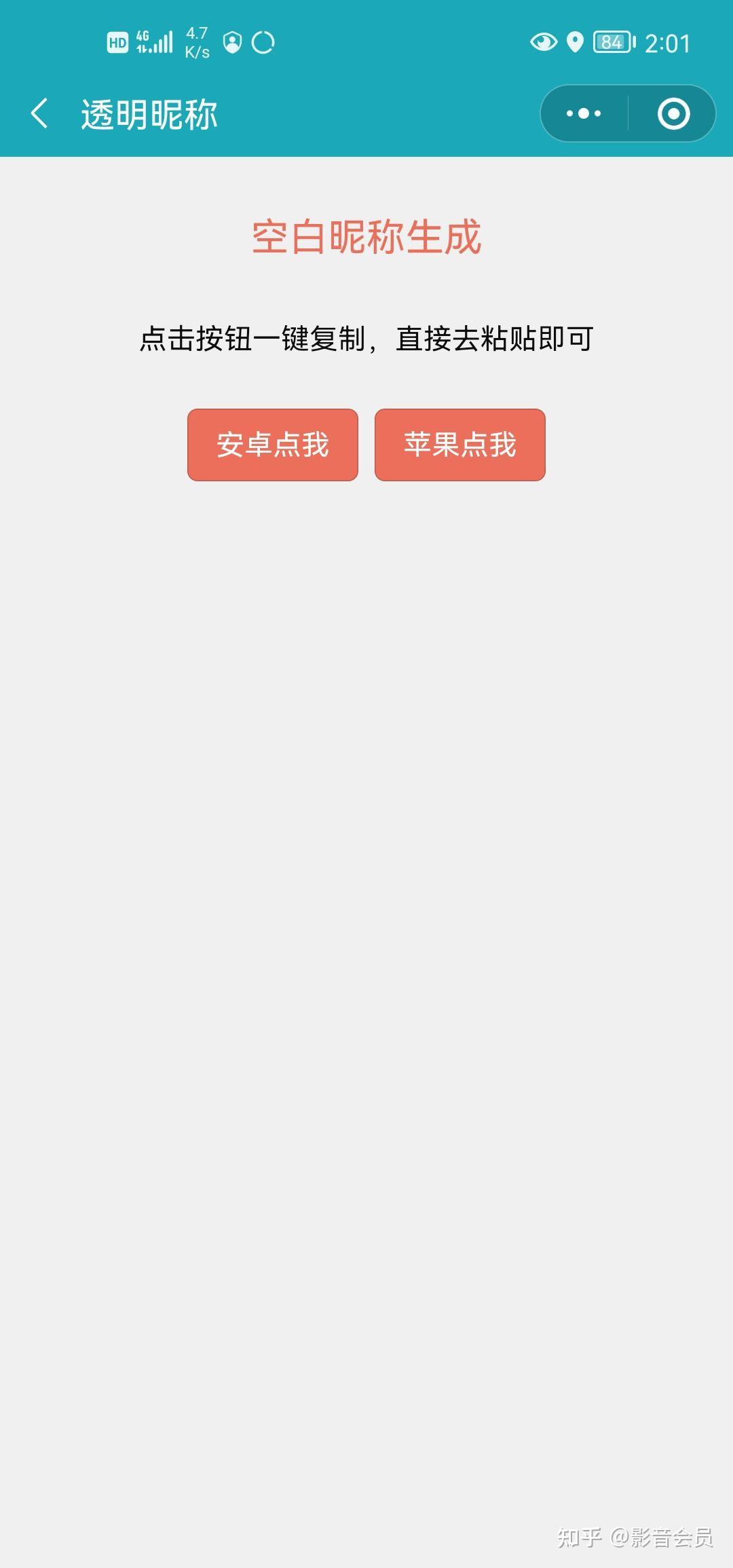Tap the HD status bar icon
733x1568 pixels.
[x=117, y=42]
